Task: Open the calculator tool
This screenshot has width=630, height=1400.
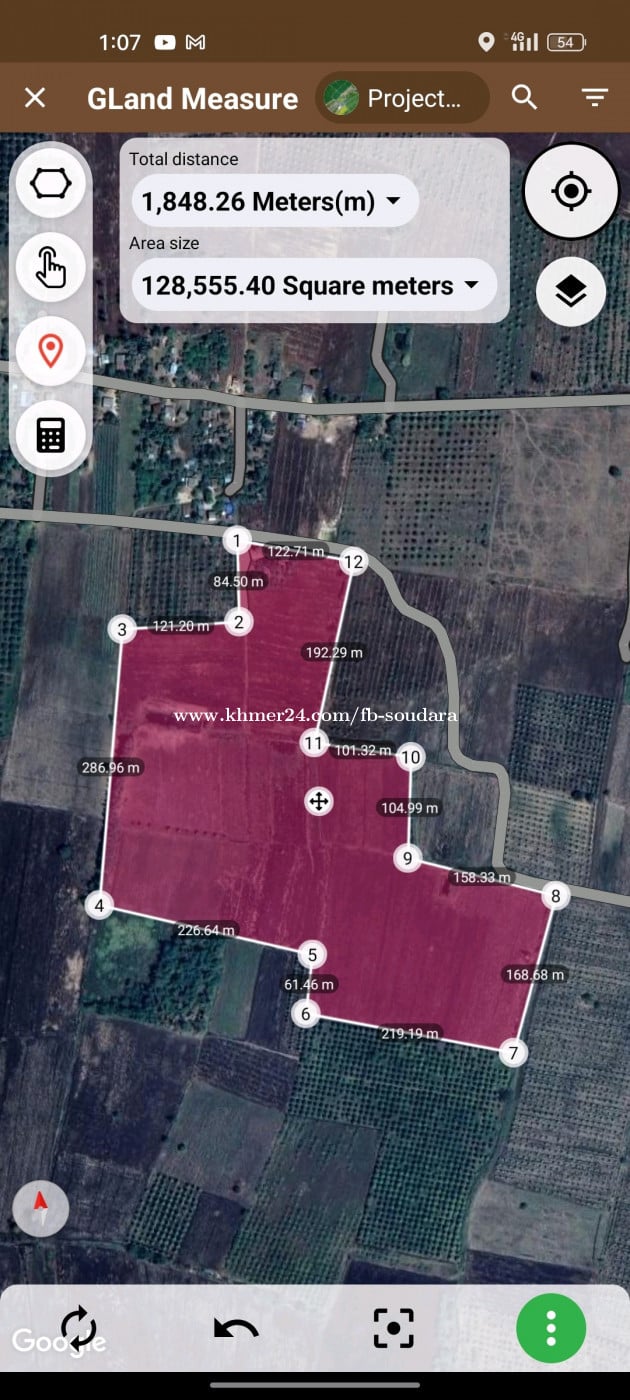Action: [50, 435]
